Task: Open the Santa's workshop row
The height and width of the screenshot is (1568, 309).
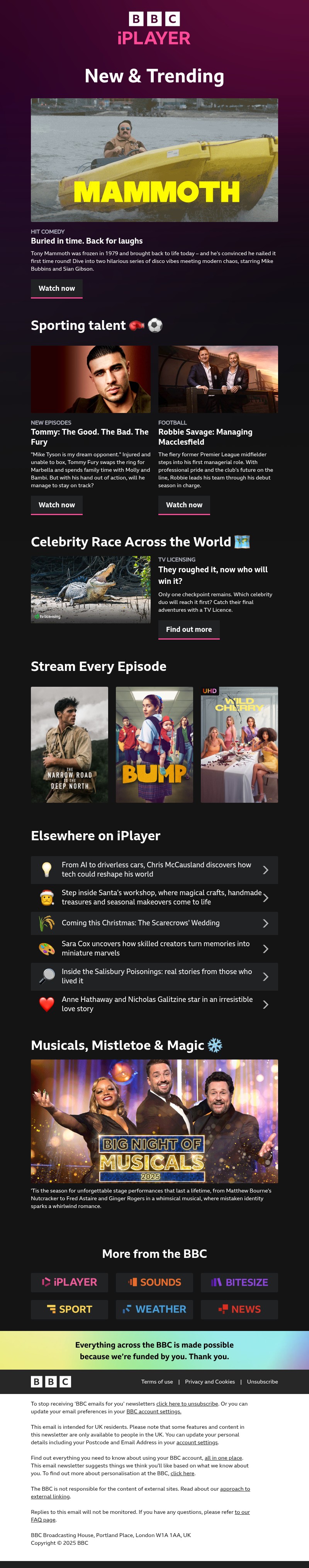Action: click(154, 897)
